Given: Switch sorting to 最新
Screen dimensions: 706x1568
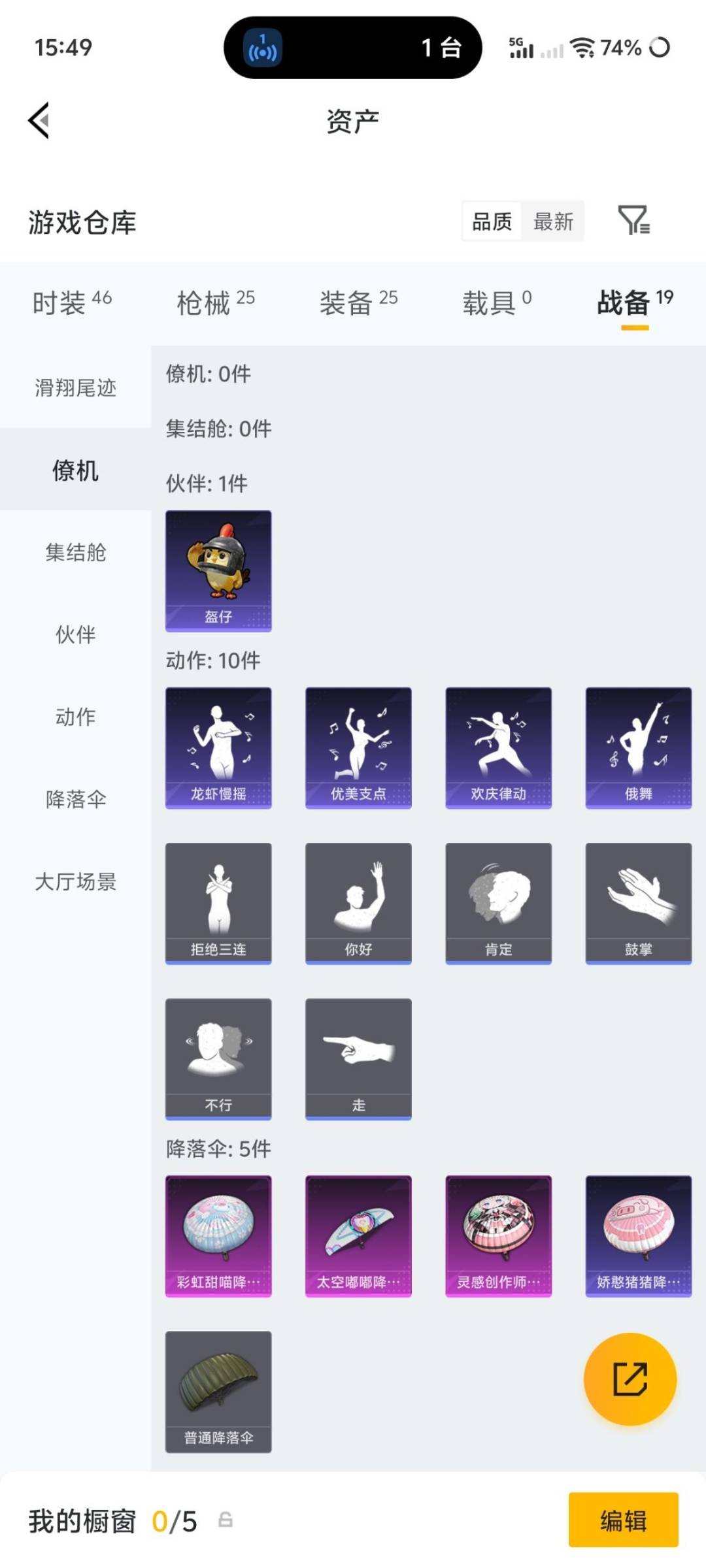Looking at the screenshot, I should pyautogui.click(x=554, y=221).
